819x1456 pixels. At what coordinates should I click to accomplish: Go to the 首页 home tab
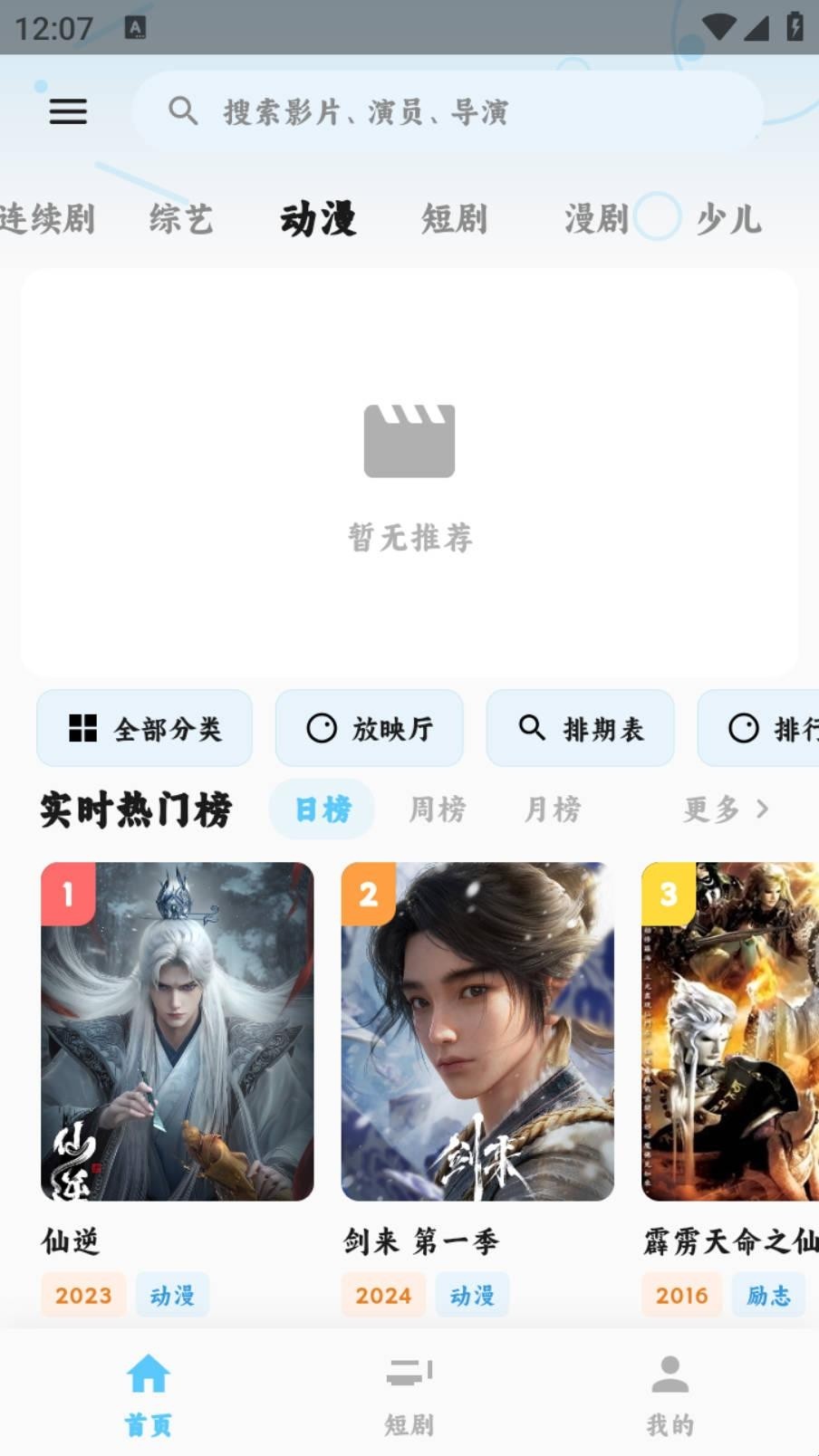(x=149, y=1393)
